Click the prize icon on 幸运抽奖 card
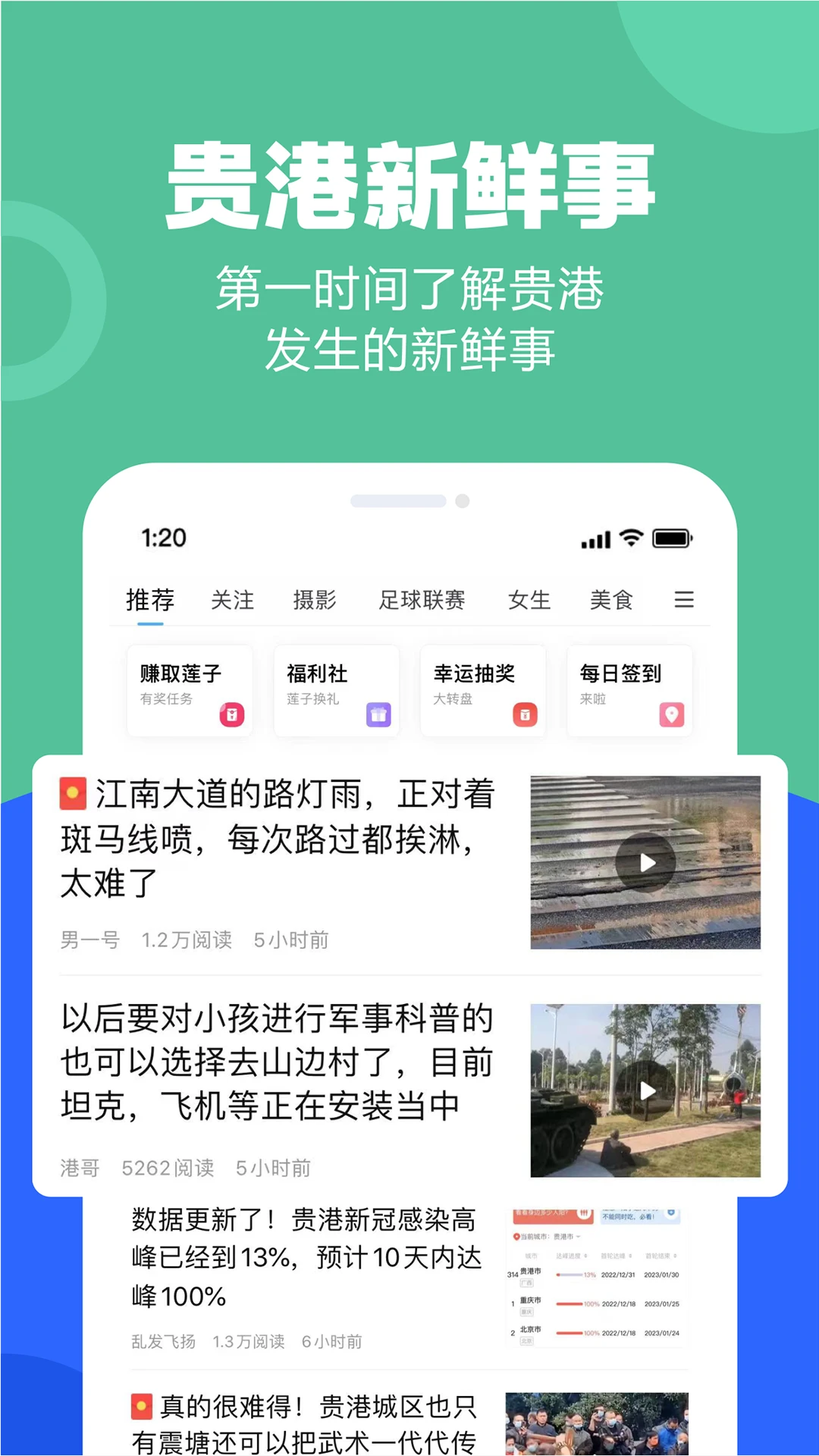819x1456 pixels. (x=526, y=714)
